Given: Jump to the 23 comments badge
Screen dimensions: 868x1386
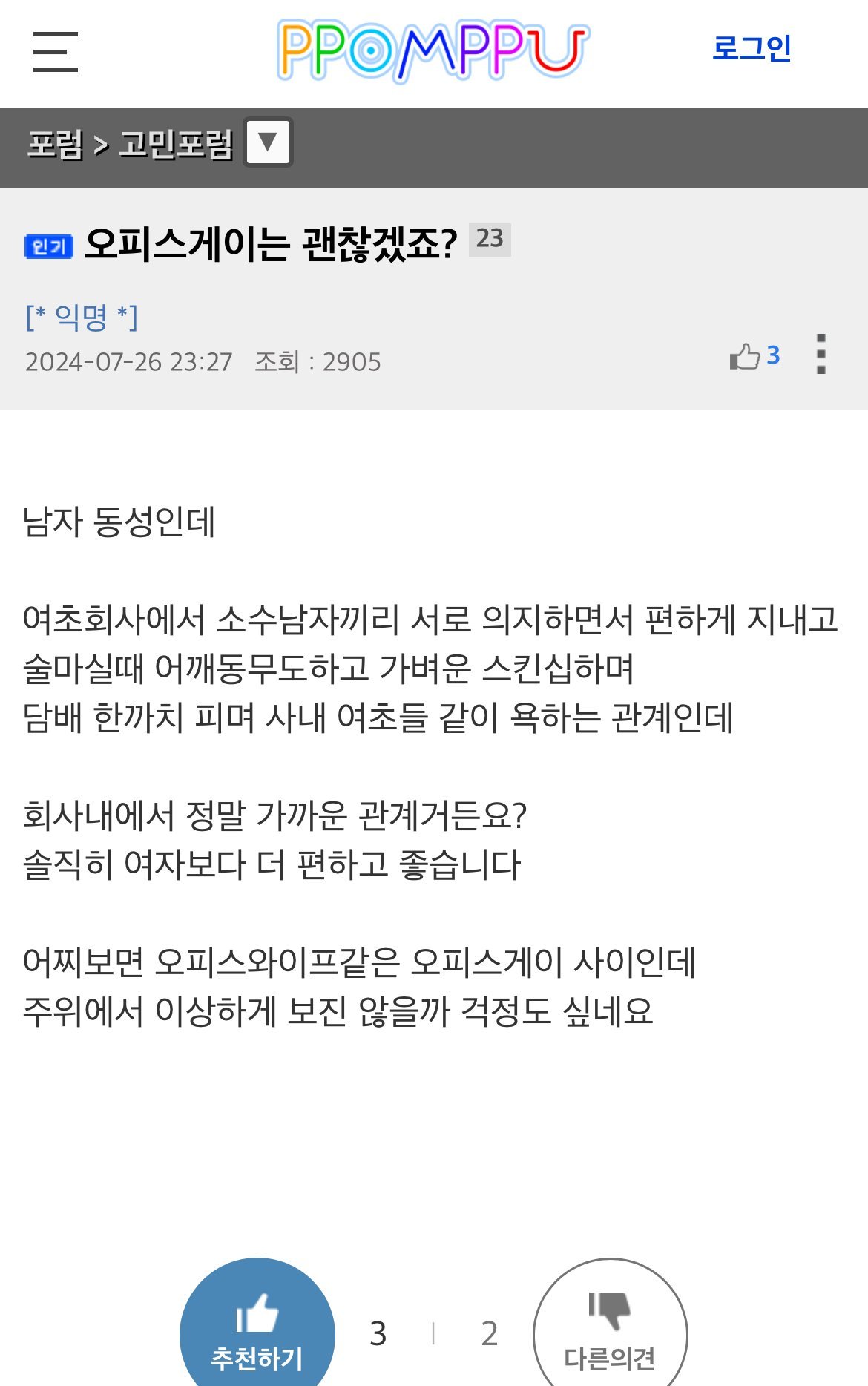Looking at the screenshot, I should pos(490,240).
